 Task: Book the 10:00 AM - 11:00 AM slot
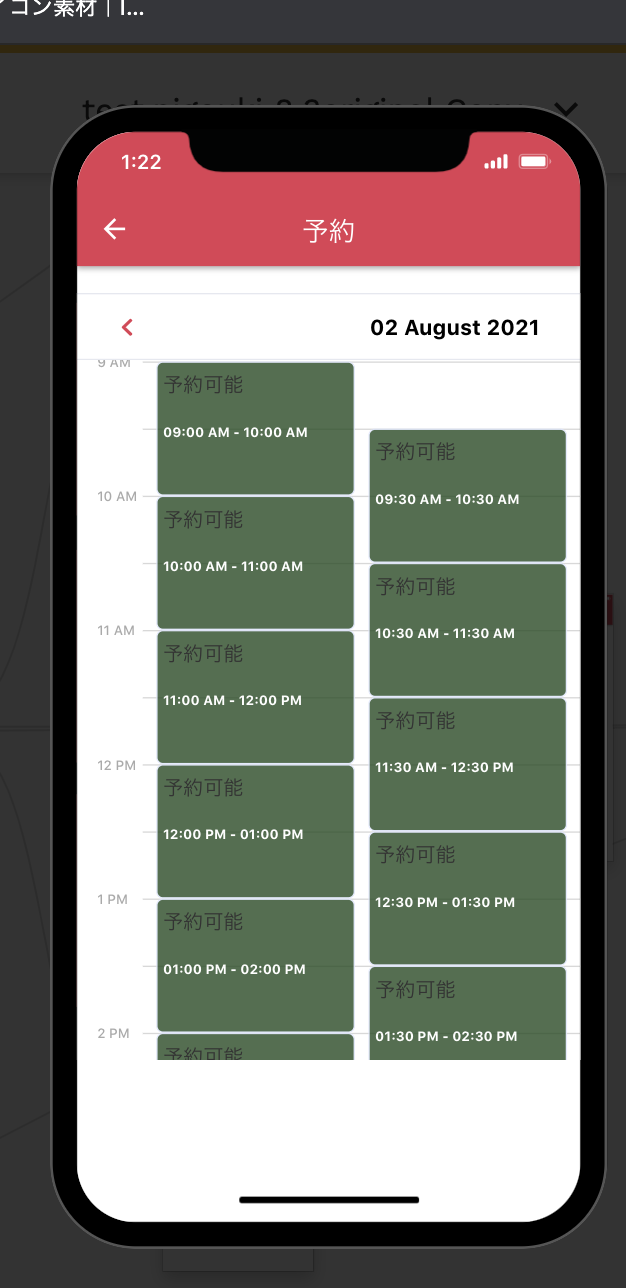point(255,562)
